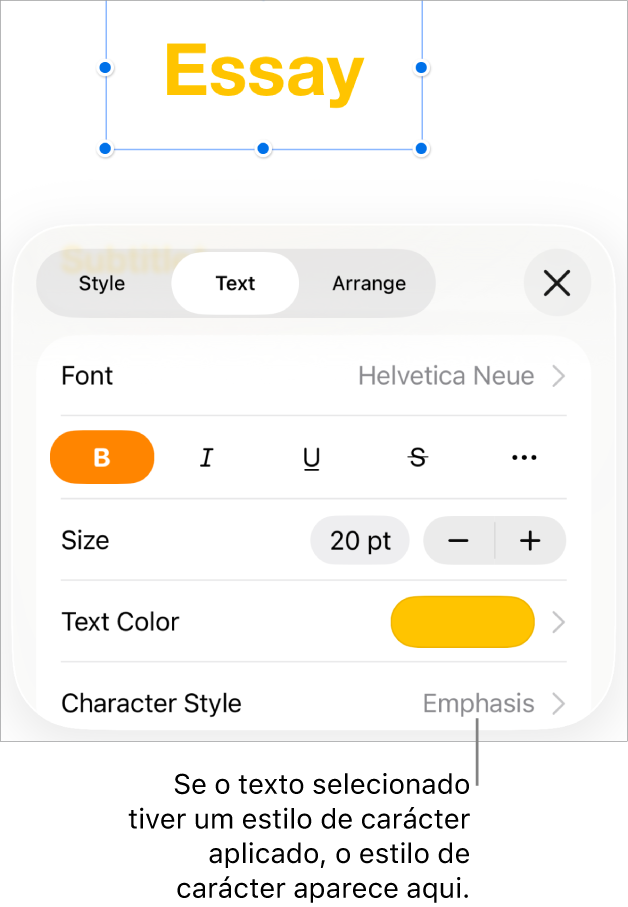This screenshot has height=907, width=628.
Task: Tap the 20 pt size field
Action: point(360,541)
